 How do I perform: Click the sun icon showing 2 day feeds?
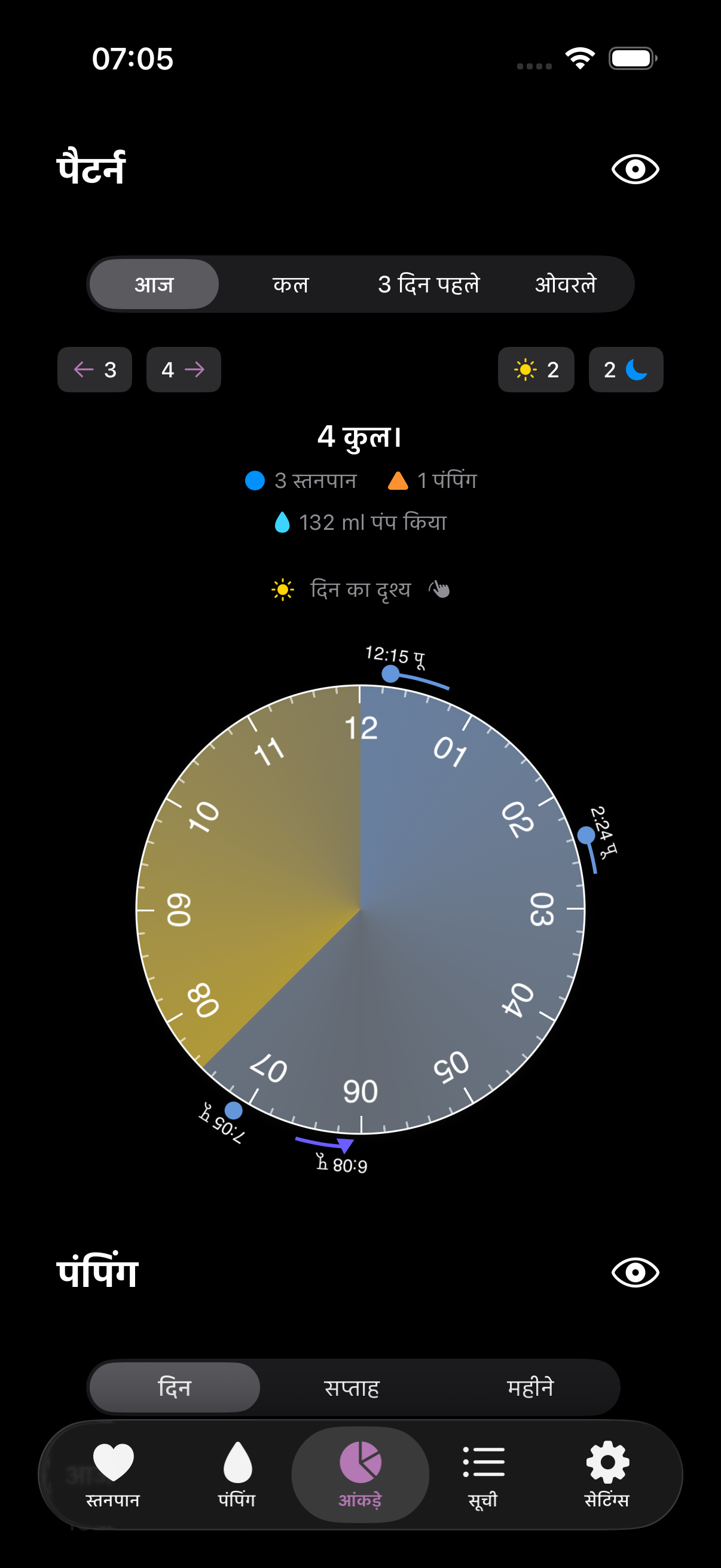[524, 370]
